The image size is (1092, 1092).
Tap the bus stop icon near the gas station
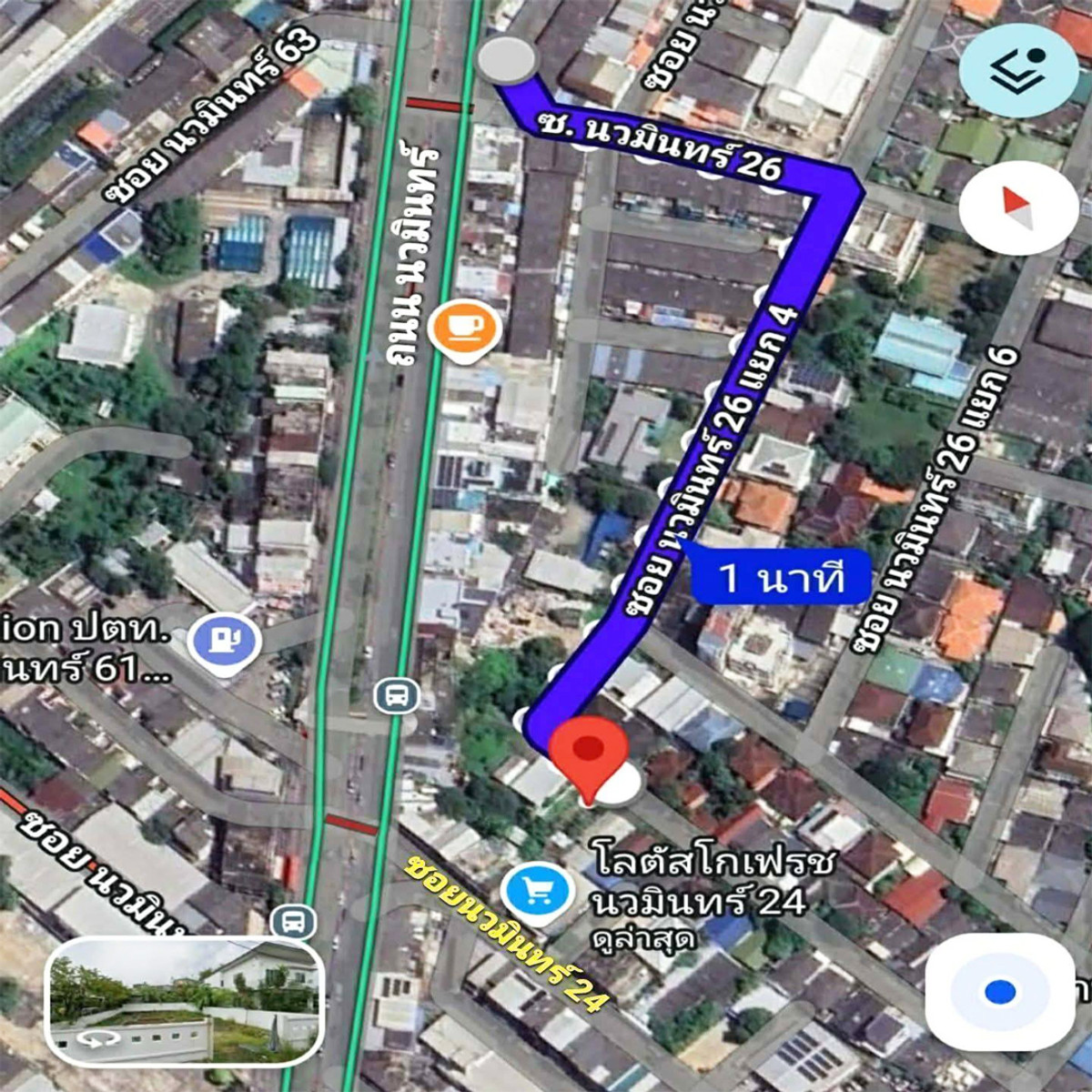pos(397,697)
